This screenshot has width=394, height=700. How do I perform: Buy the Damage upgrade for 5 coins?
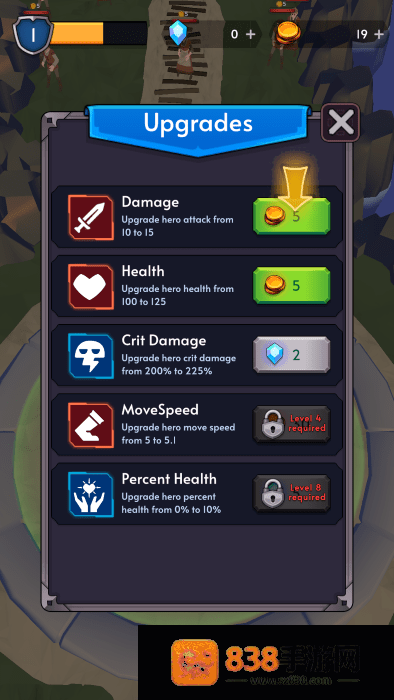291,217
